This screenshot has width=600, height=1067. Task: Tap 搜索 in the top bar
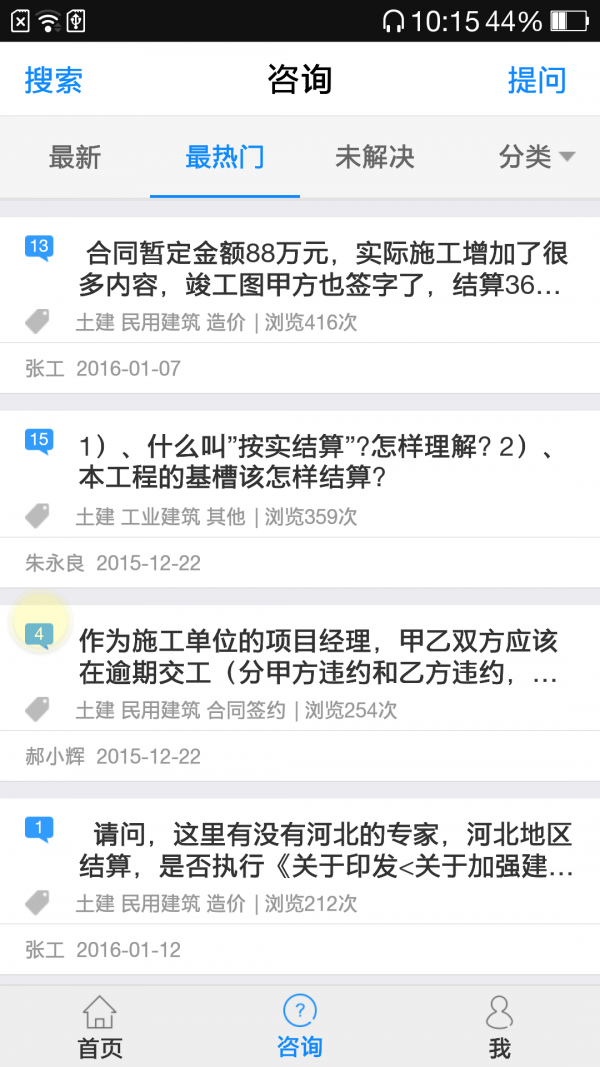click(53, 80)
